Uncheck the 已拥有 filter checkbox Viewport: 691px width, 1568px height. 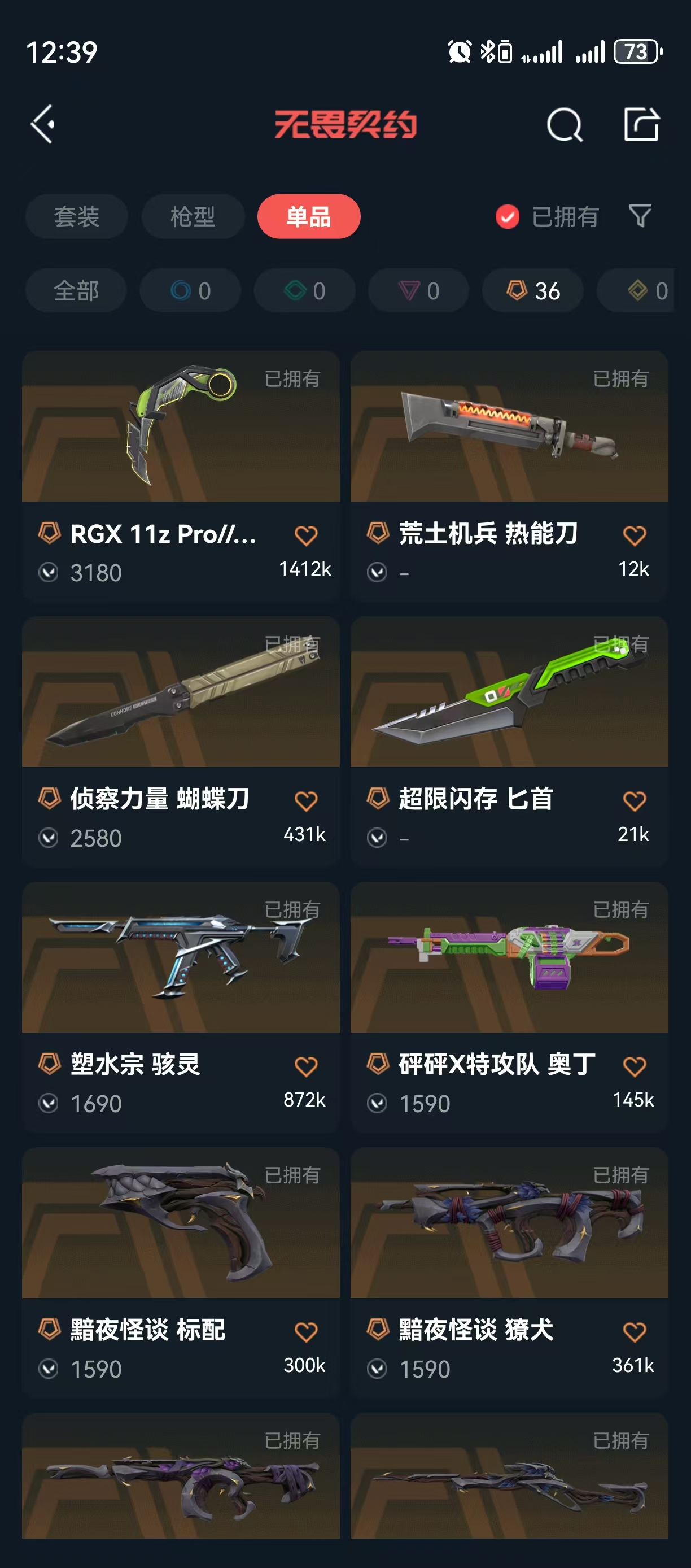point(508,217)
